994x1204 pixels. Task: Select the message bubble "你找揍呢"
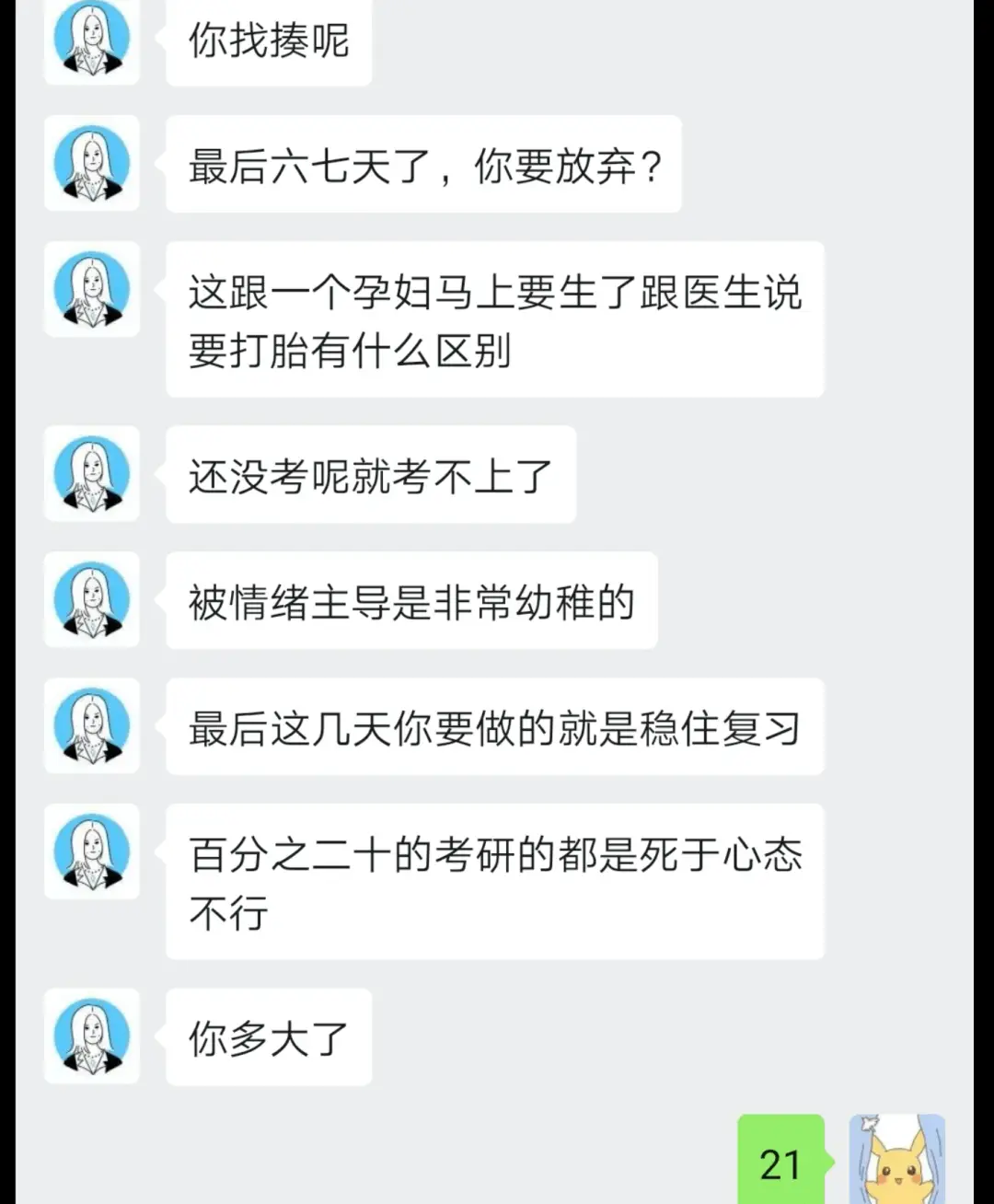click(x=267, y=42)
